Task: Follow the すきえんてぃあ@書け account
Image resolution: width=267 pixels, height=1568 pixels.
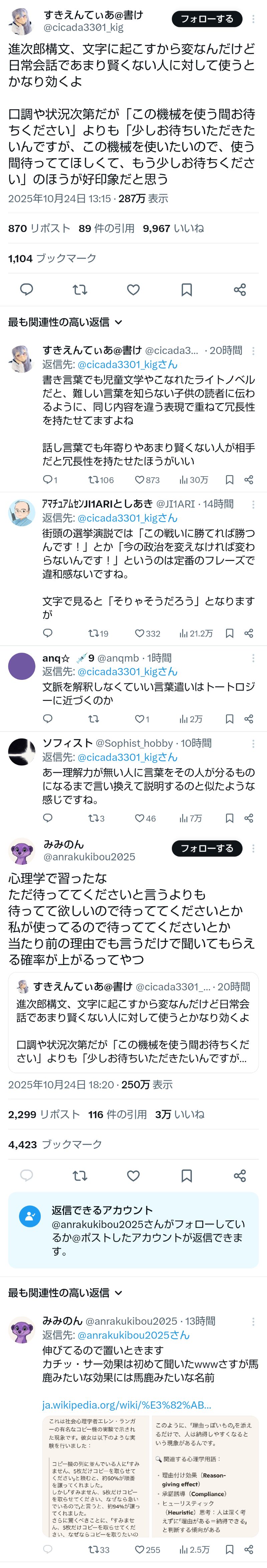Action: 207,19
